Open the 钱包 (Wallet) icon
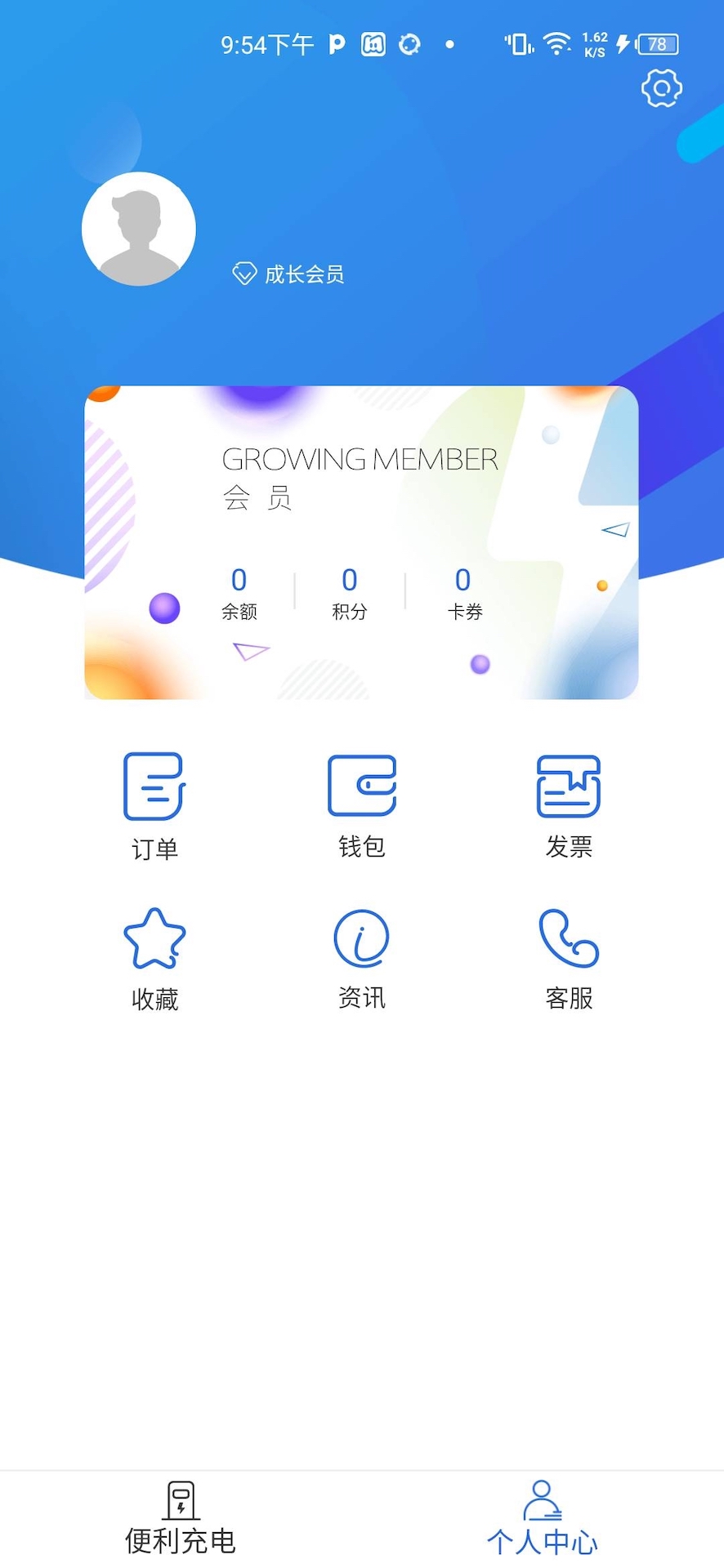724x1568 pixels. point(362,786)
